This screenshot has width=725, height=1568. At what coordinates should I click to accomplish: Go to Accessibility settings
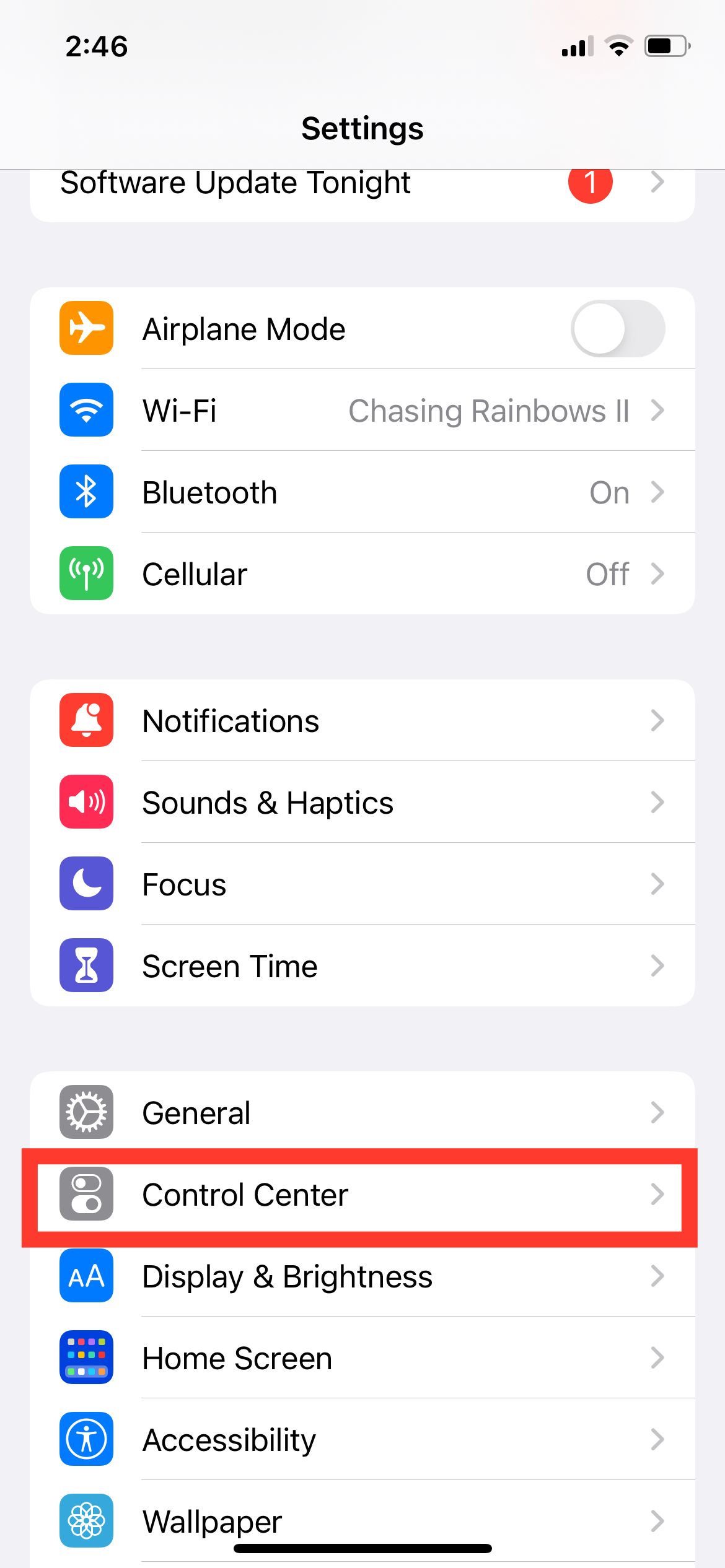coord(362,1440)
